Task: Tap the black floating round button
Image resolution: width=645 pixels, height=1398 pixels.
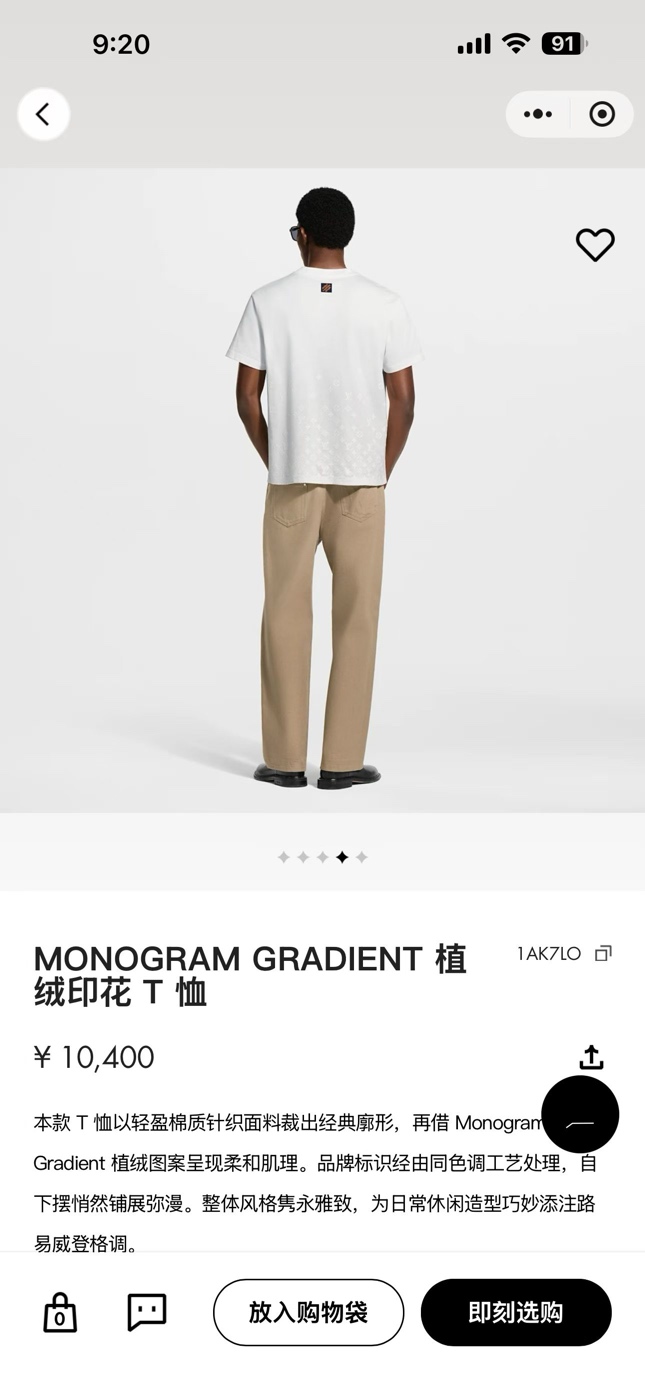Action: 580,1114
